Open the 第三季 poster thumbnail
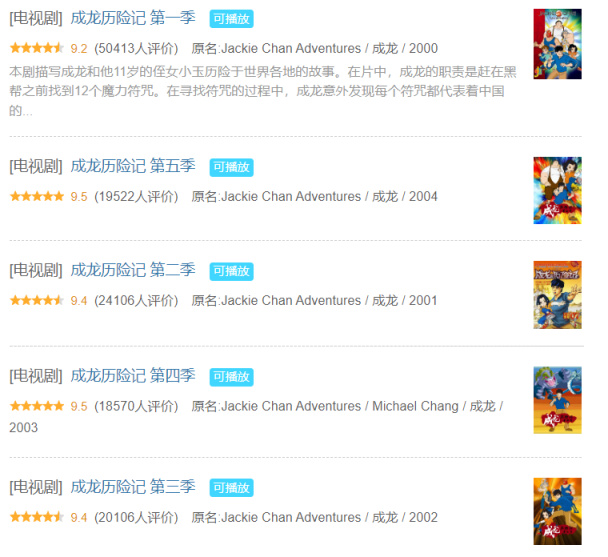The image size is (608, 557). point(557,511)
